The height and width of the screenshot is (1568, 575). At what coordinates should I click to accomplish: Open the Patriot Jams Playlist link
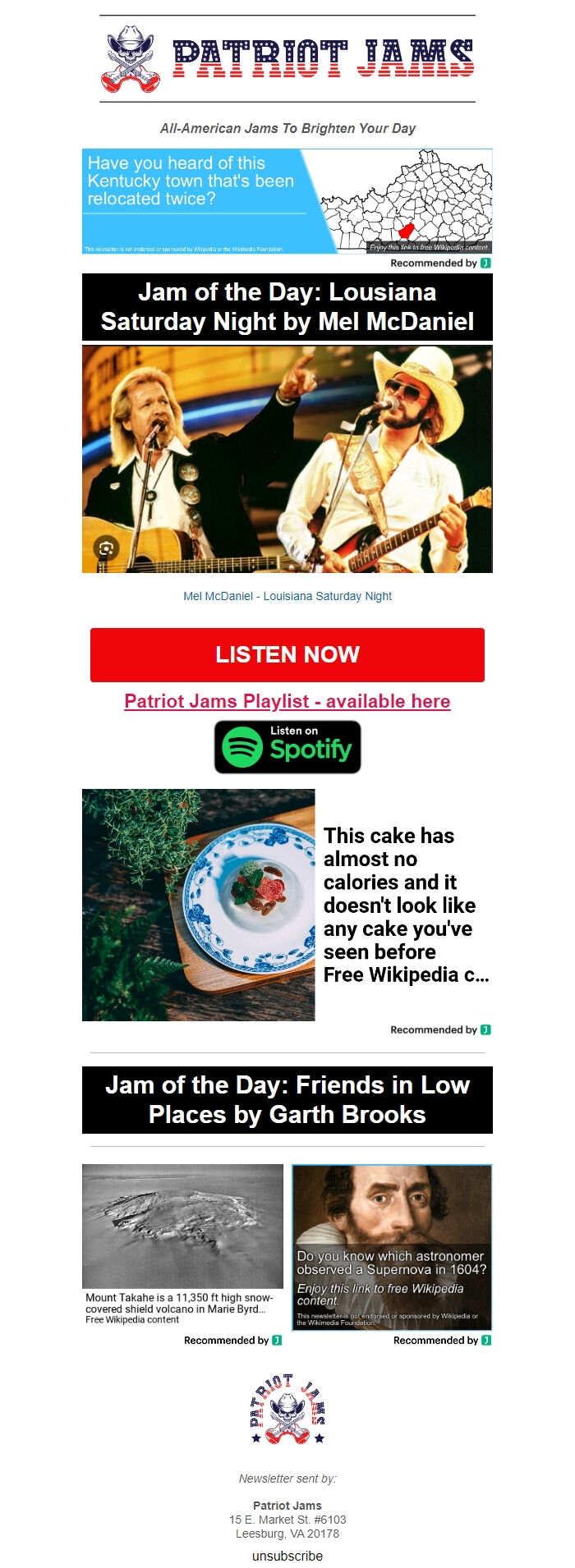click(x=287, y=701)
